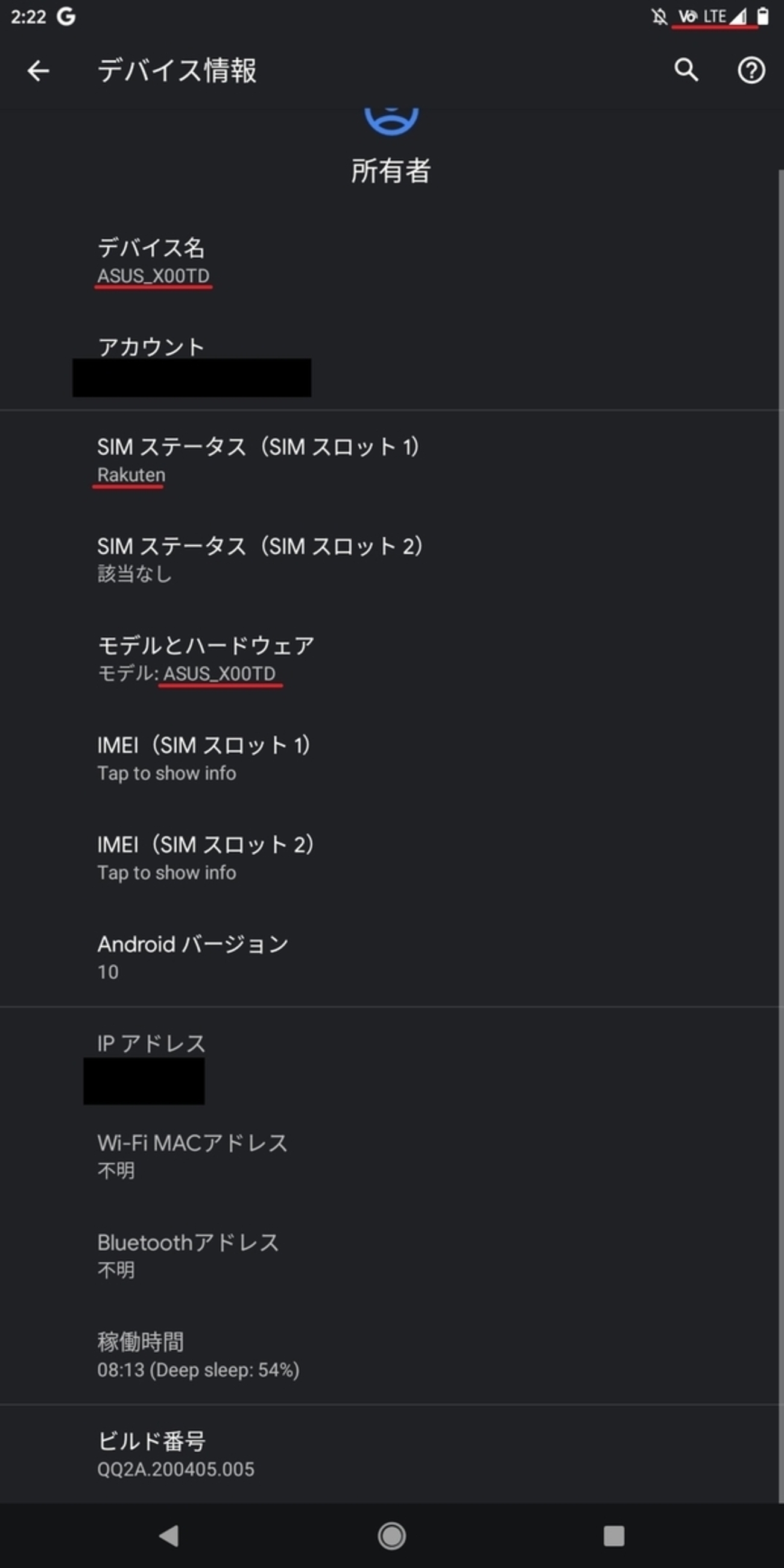Viewport: 784px width, 1568px height.
Task: Go back using the app bar arrow
Action: [38, 71]
